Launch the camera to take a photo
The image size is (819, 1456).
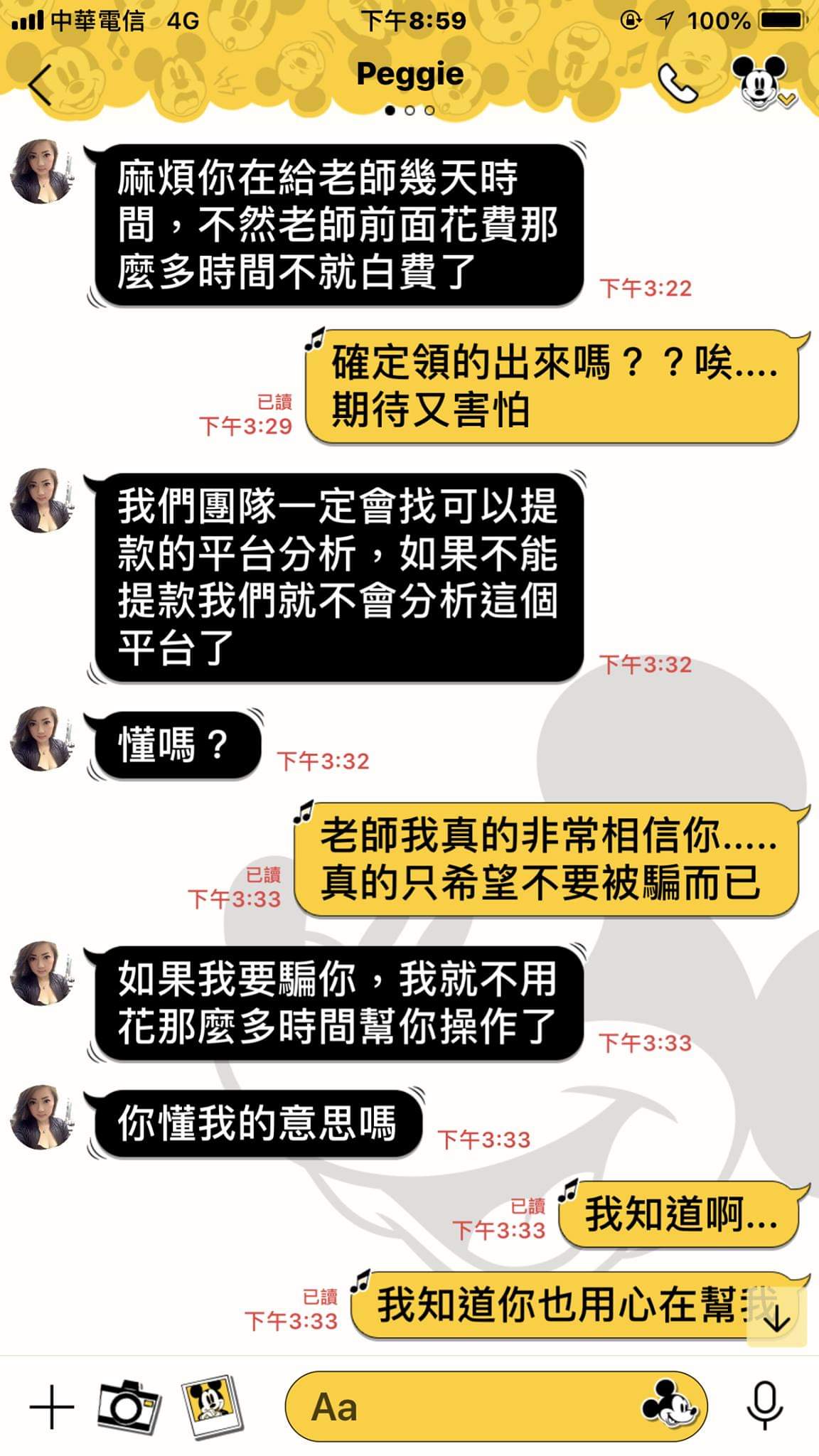click(x=129, y=1405)
